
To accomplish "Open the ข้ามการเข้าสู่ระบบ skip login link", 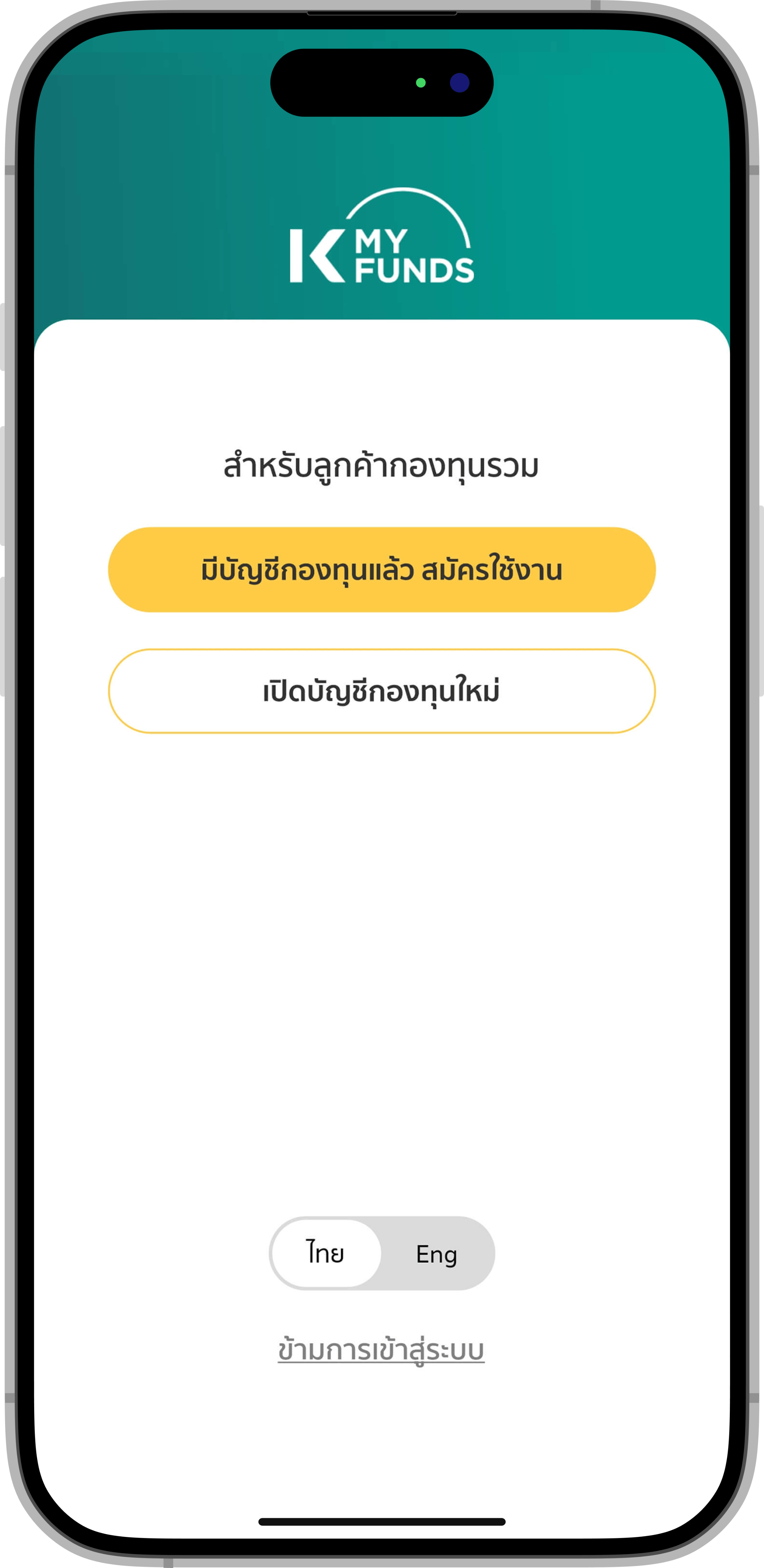I will tap(381, 1349).
